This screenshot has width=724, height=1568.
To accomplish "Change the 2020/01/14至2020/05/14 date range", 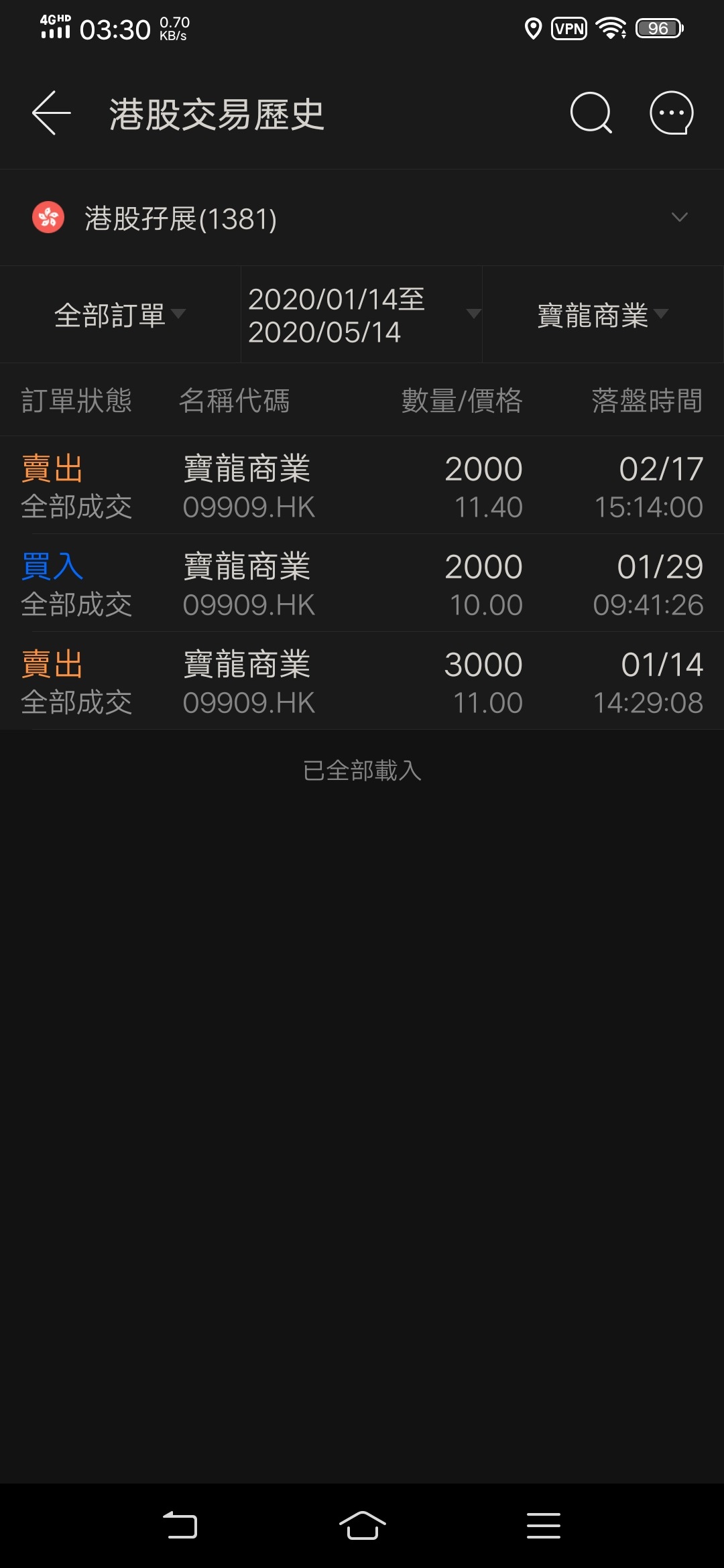I will pyautogui.click(x=362, y=315).
